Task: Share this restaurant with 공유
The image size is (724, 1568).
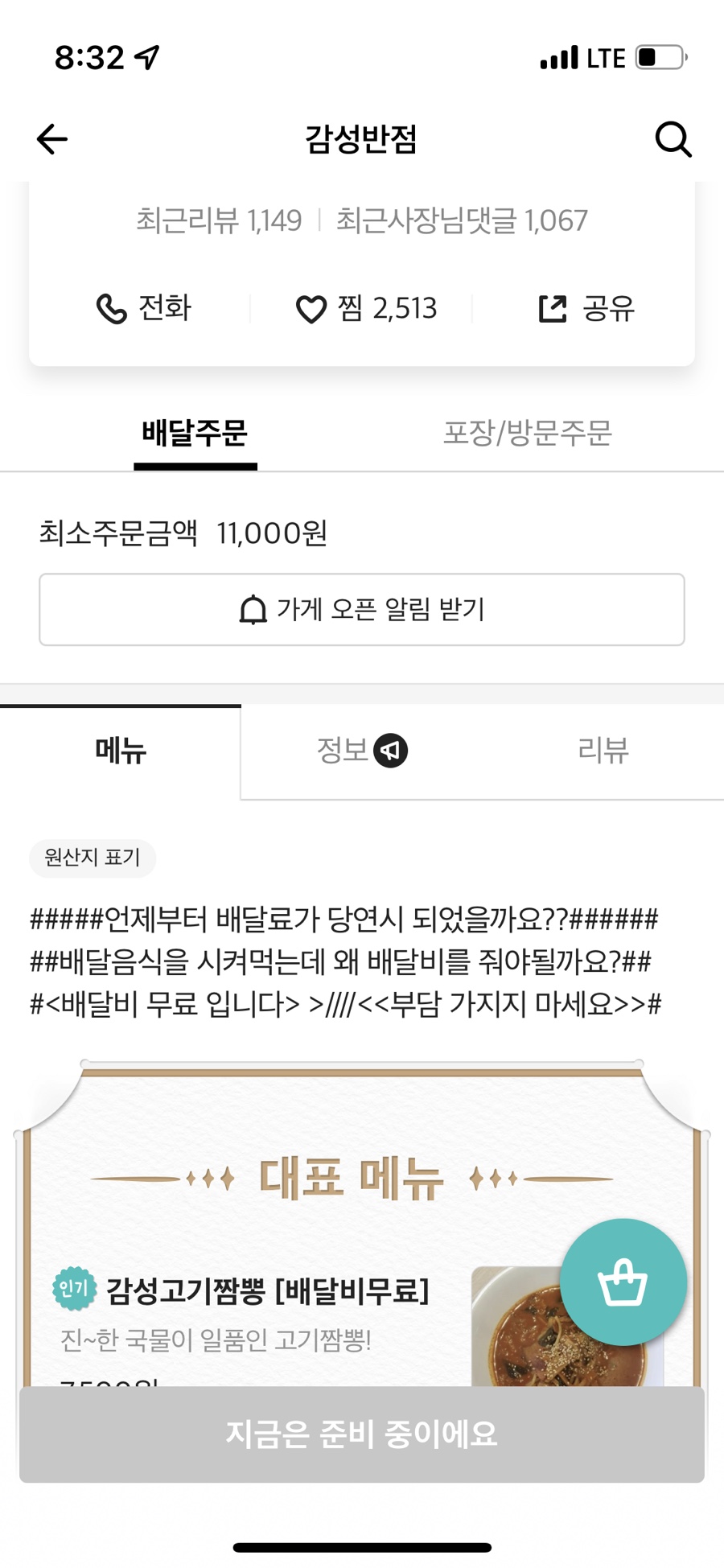Action: 586,308
